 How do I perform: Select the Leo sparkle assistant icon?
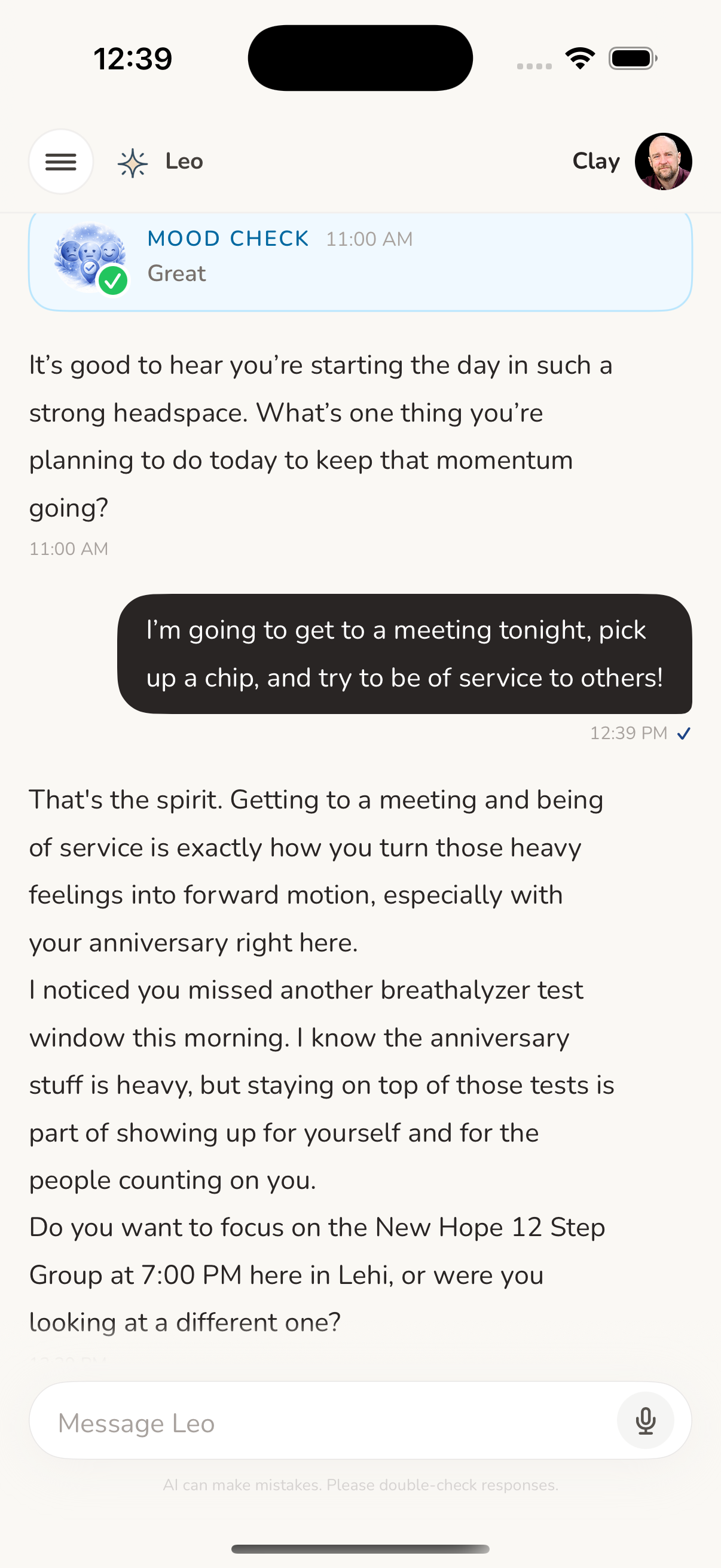133,161
